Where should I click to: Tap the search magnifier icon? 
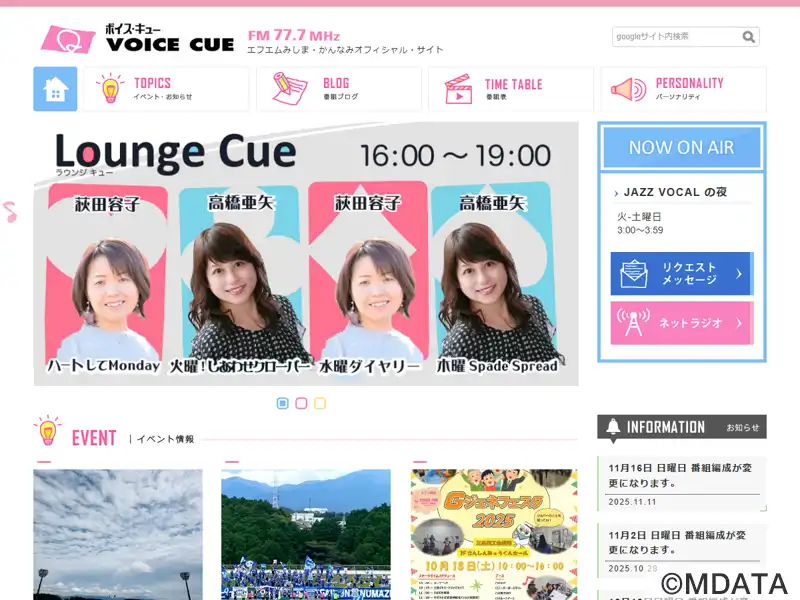pyautogui.click(x=749, y=37)
